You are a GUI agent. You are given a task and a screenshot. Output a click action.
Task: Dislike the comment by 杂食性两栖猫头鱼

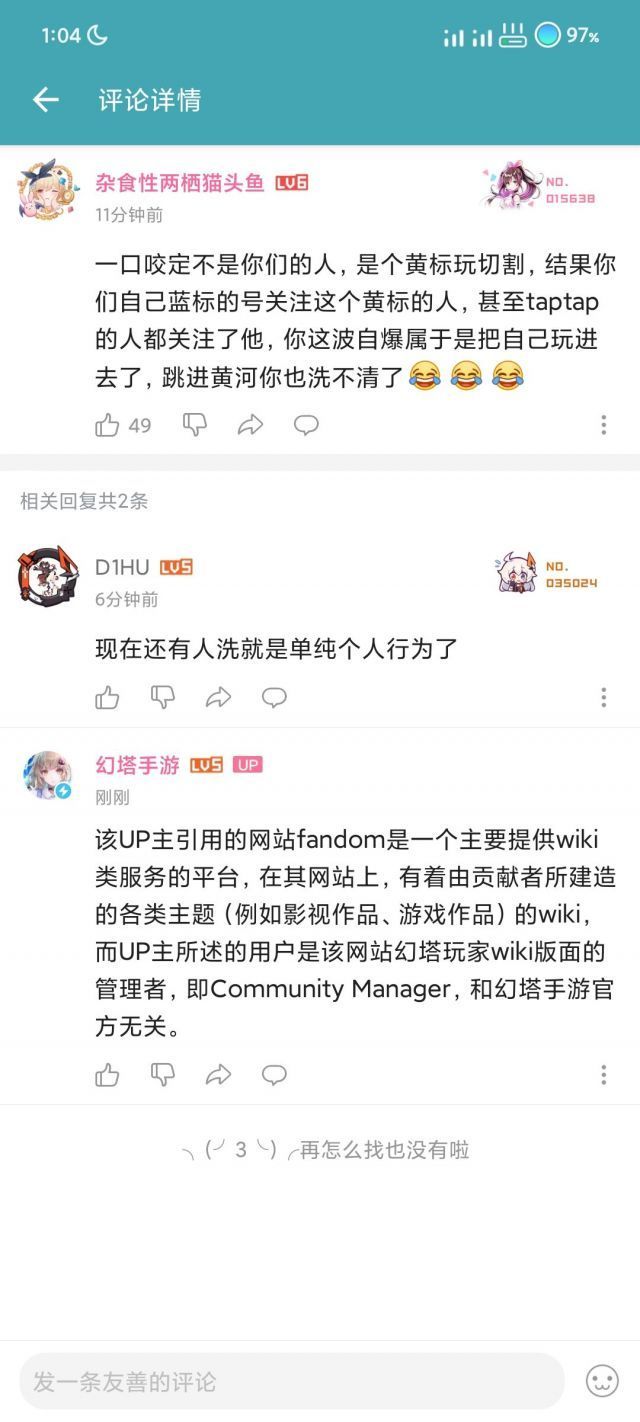click(195, 425)
